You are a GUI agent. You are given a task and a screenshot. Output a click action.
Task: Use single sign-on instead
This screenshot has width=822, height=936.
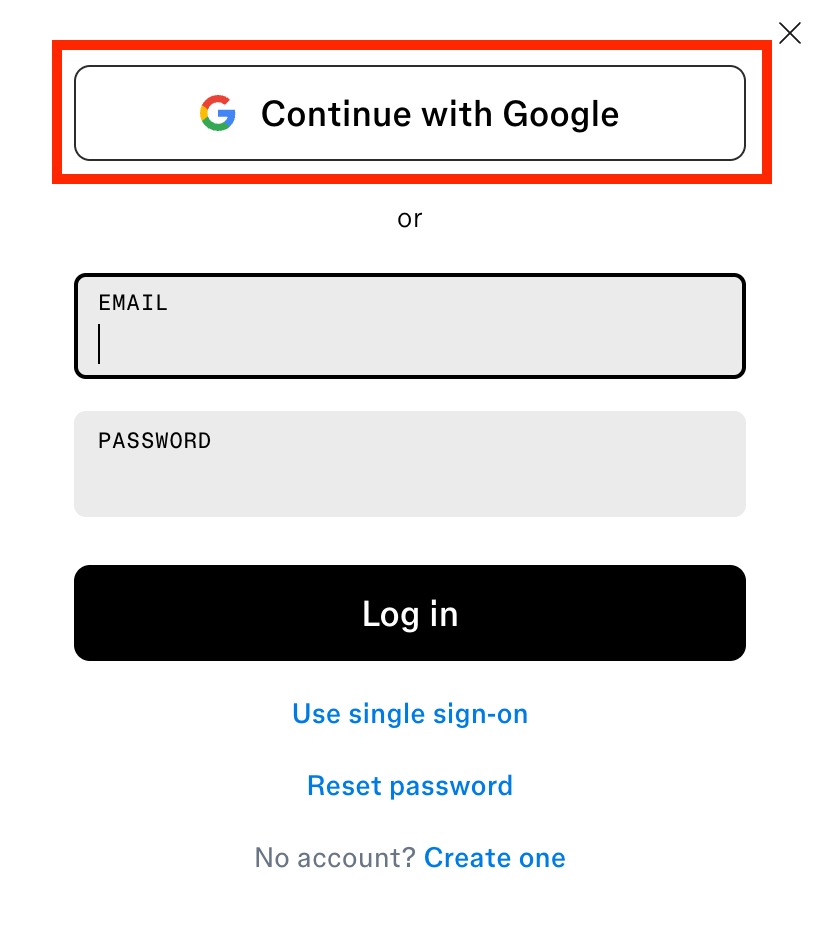[x=410, y=714]
